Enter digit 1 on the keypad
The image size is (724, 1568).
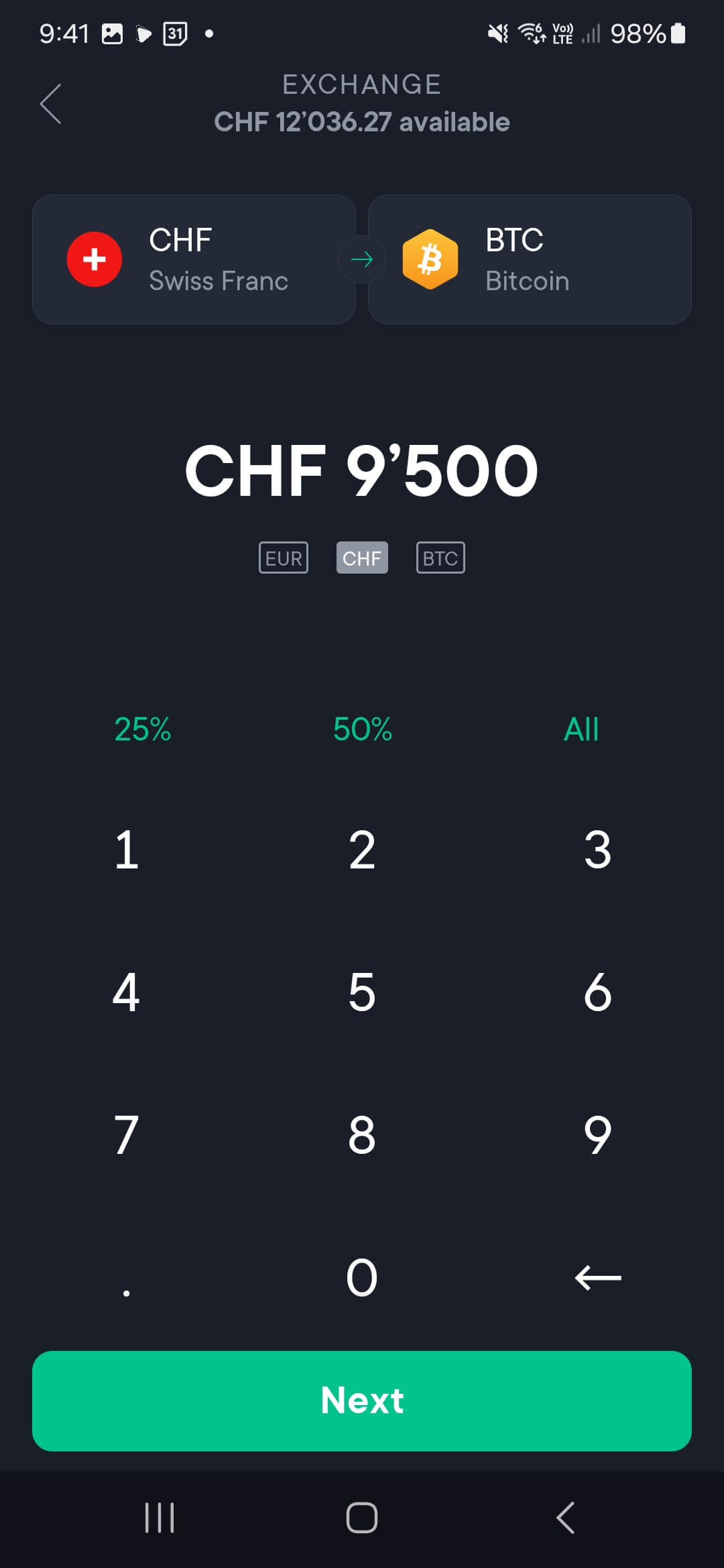pyautogui.click(x=127, y=850)
